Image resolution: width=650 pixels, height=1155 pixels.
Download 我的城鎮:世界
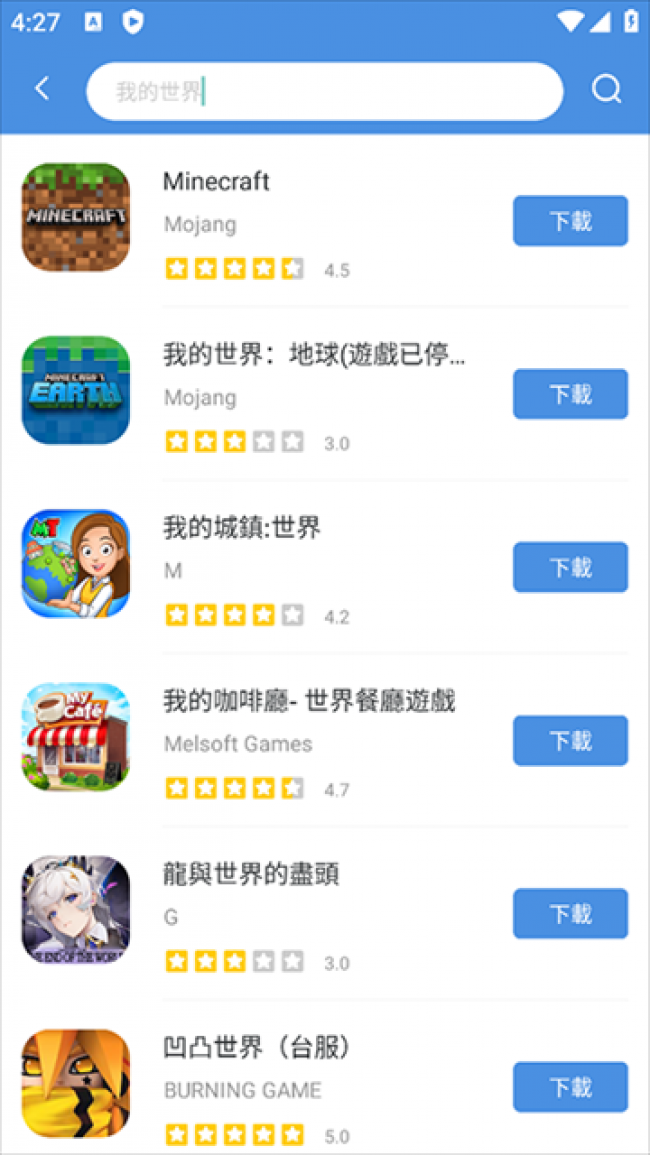click(570, 567)
